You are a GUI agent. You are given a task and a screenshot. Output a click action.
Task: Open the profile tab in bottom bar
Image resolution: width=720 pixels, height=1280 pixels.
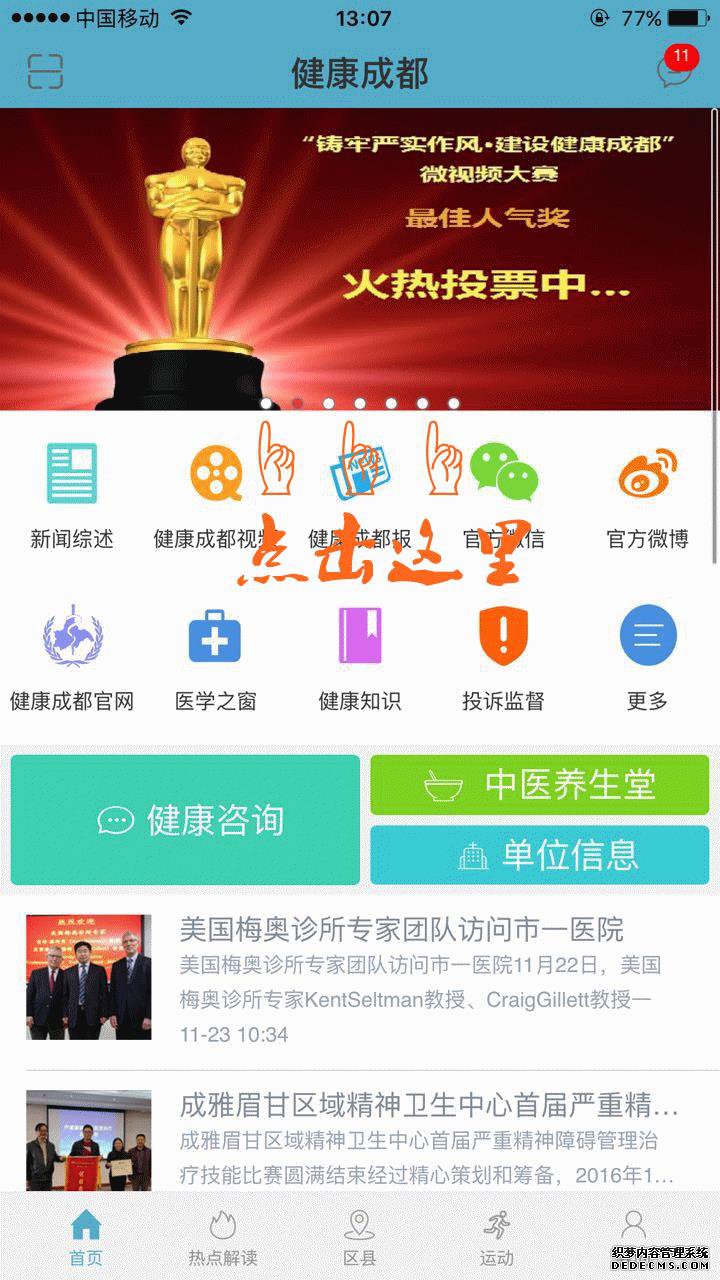pyautogui.click(x=633, y=1230)
